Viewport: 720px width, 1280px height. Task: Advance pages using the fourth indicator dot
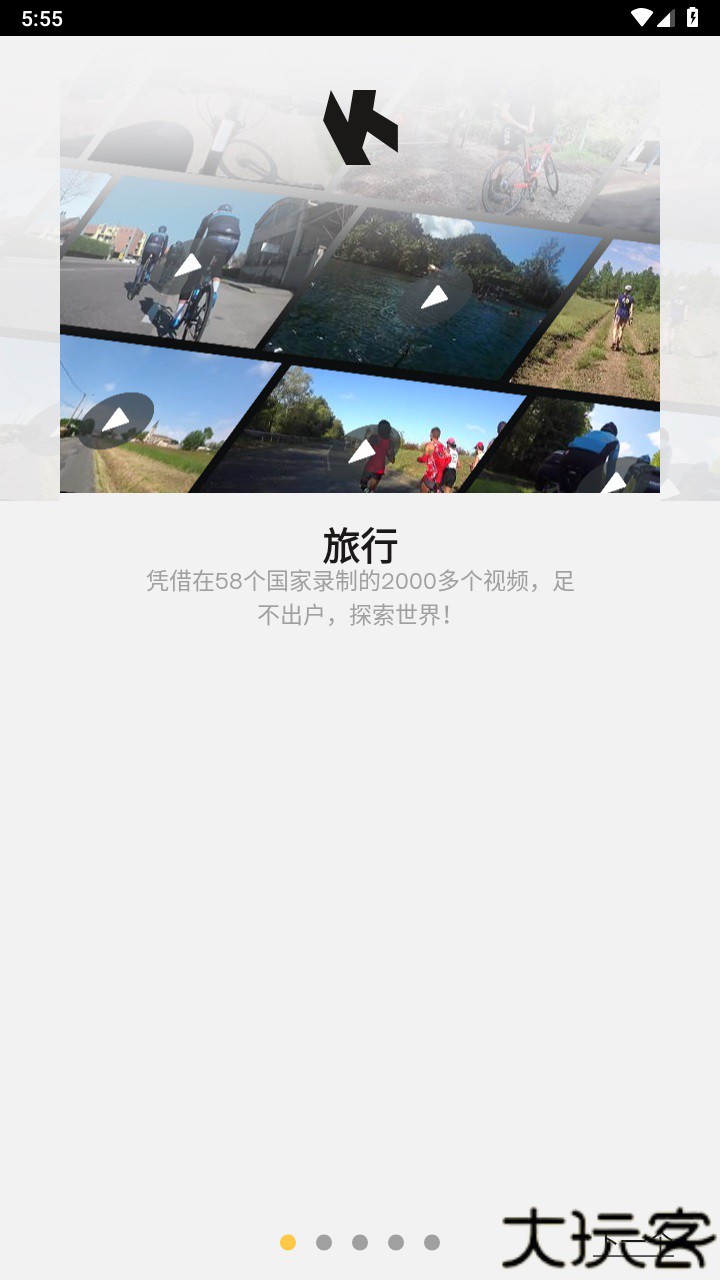(395, 1242)
